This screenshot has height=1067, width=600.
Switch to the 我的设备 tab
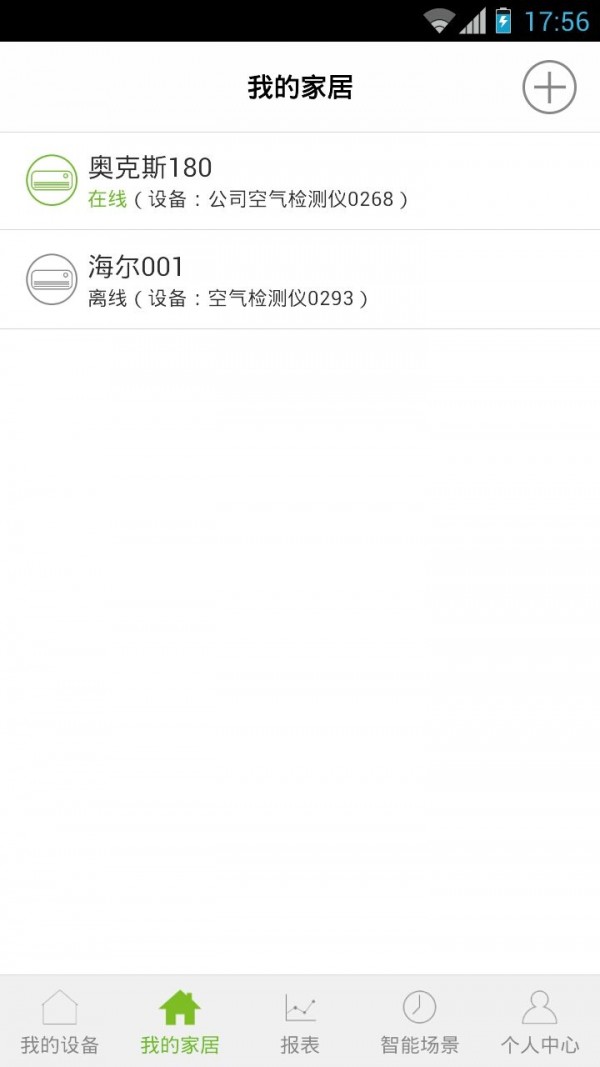click(x=60, y=1022)
